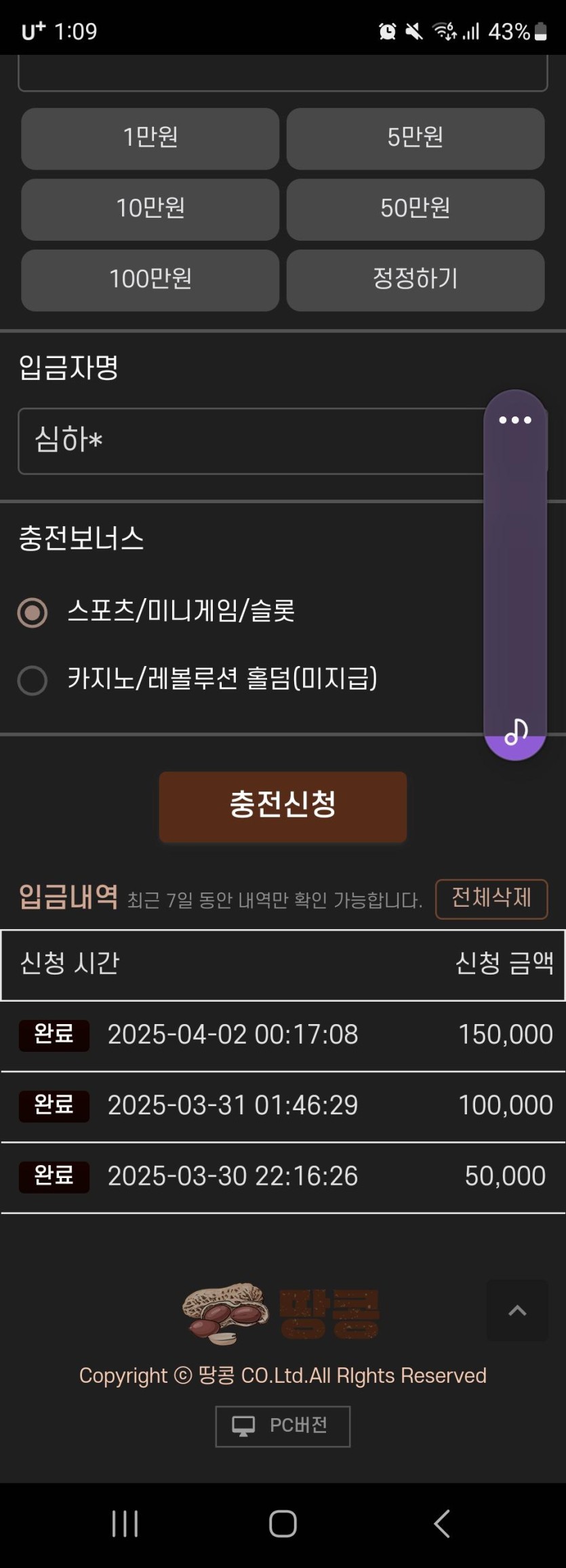Tap the 50만원 amount button
566x1568 pixels.
tap(415, 209)
